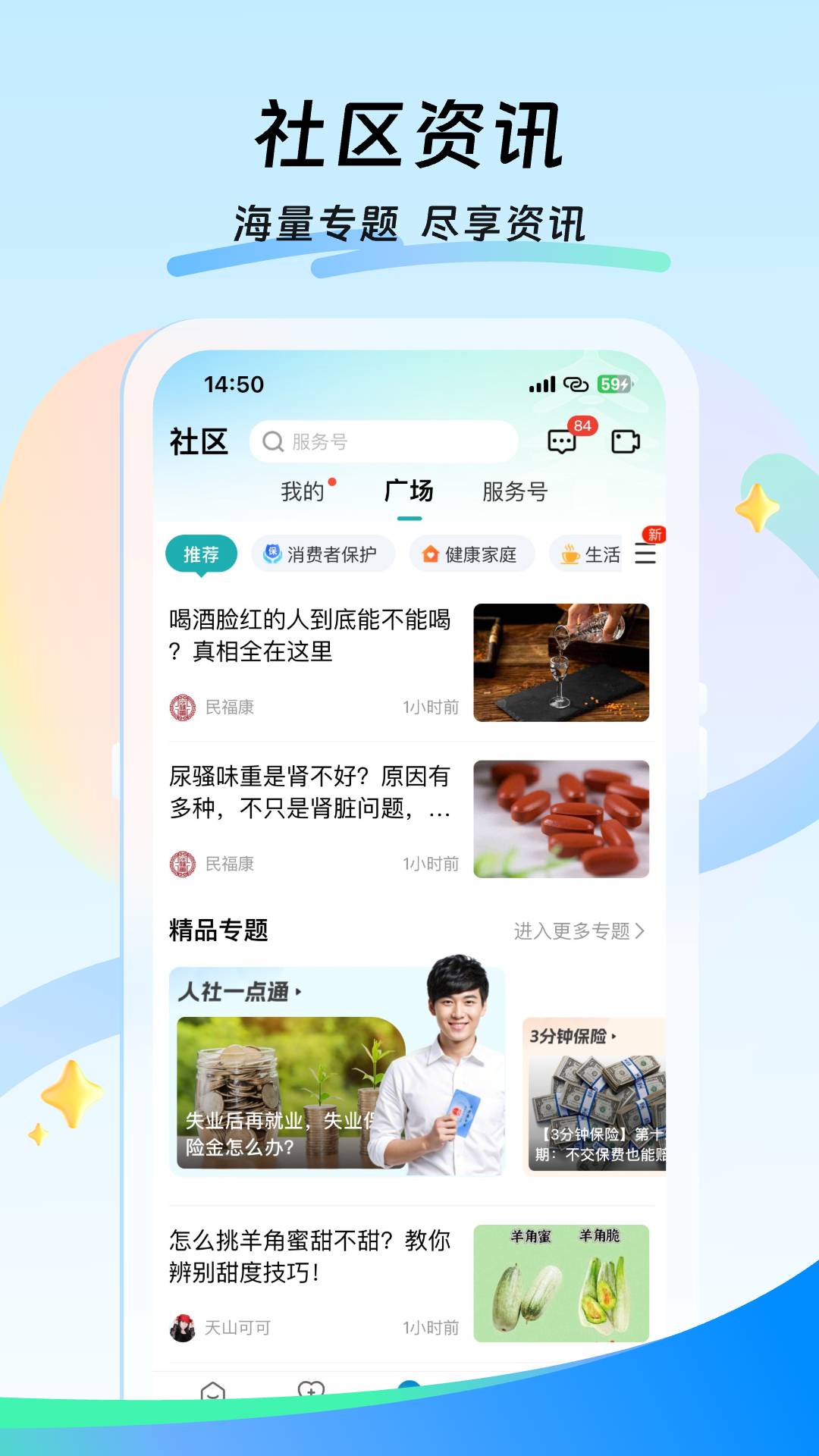Tap the search magnifier in the 服务号 field

click(271, 441)
